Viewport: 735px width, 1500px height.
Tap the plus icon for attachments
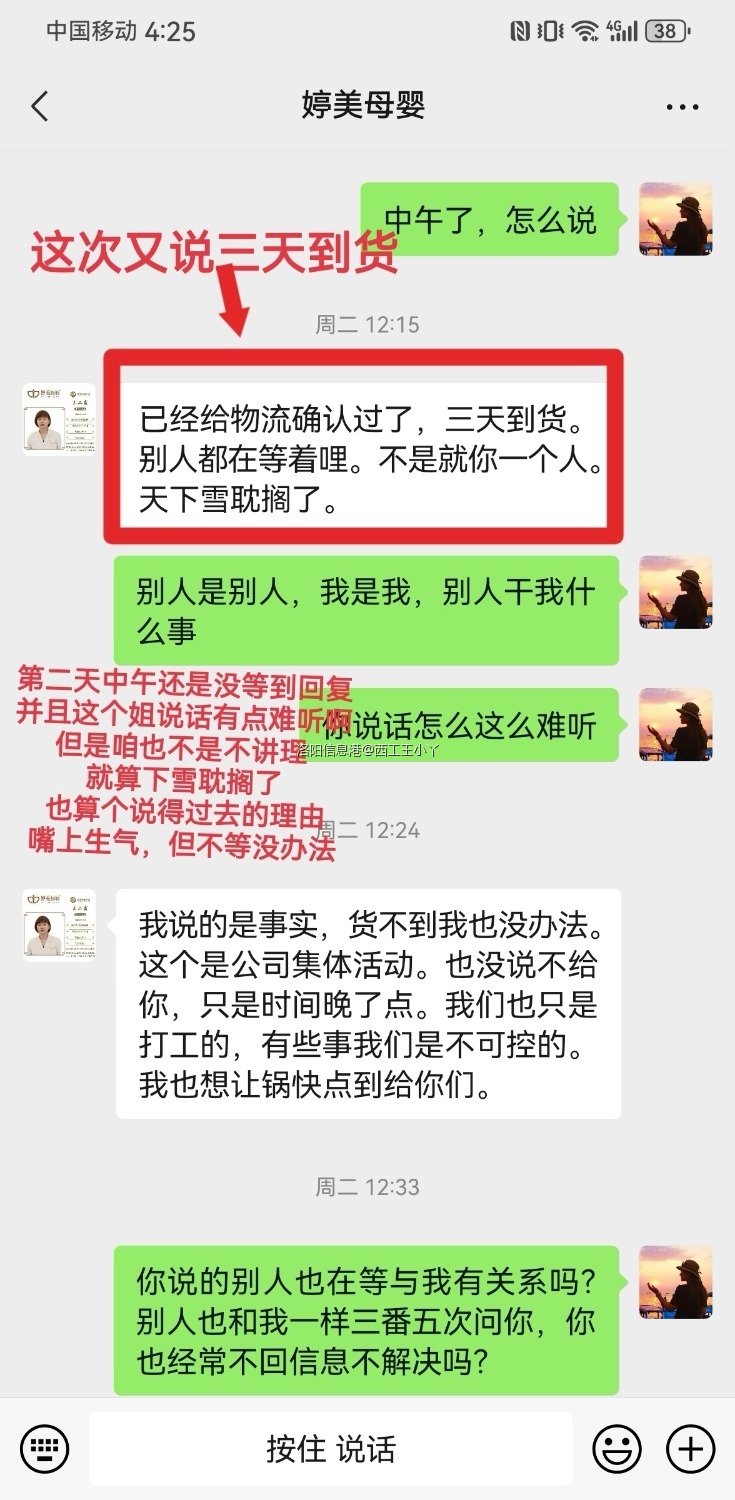[689, 1447]
